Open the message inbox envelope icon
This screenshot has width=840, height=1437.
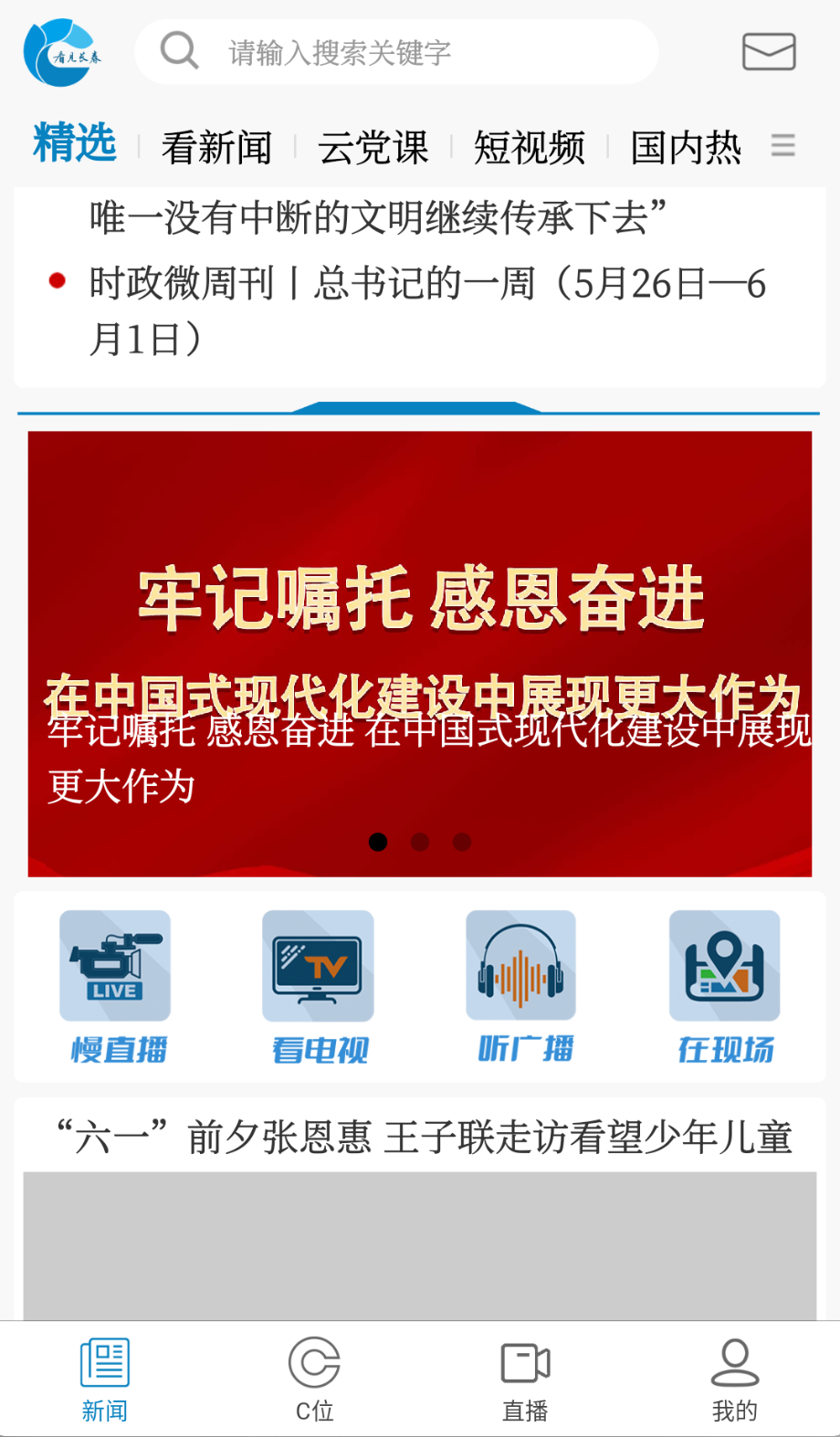pos(768,52)
